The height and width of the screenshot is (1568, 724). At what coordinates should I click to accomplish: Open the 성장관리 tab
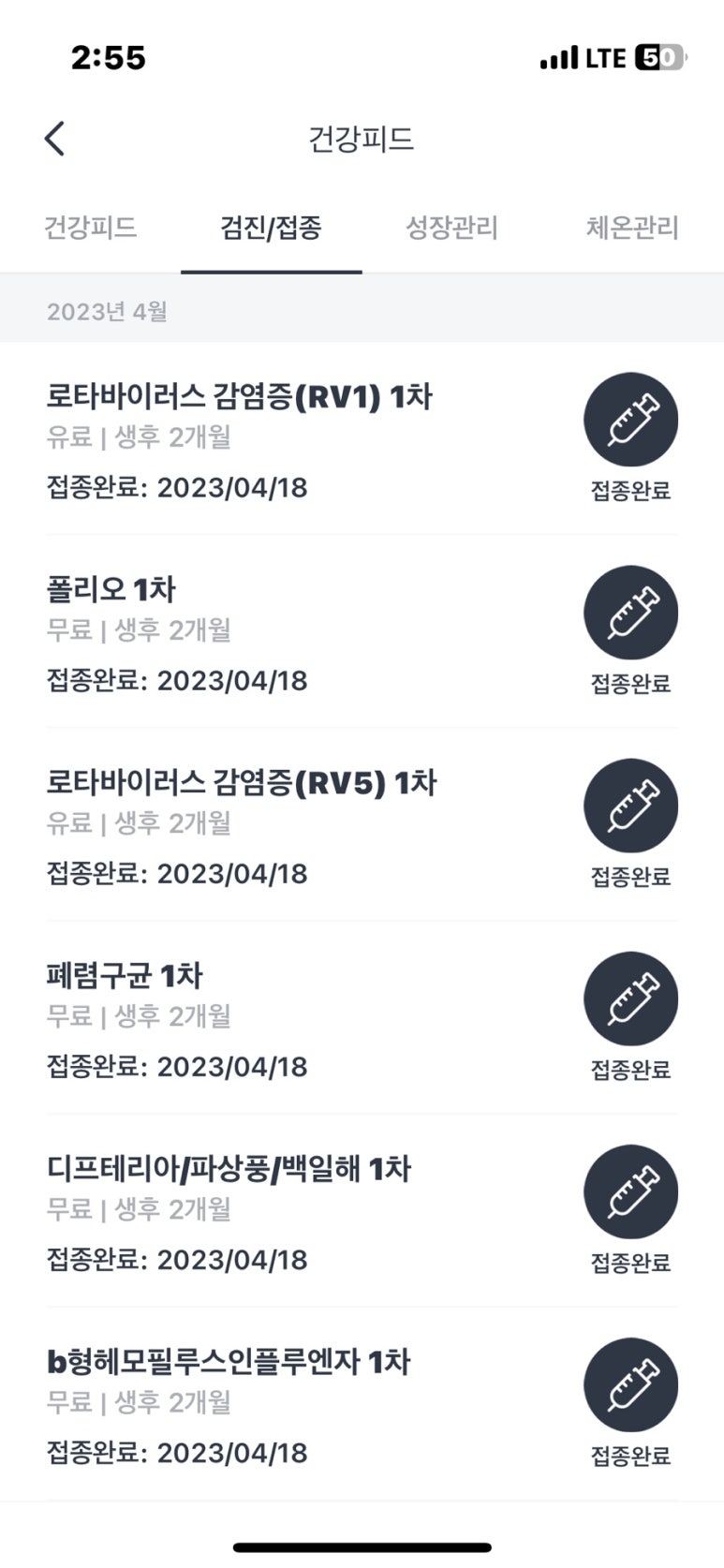coord(451,228)
